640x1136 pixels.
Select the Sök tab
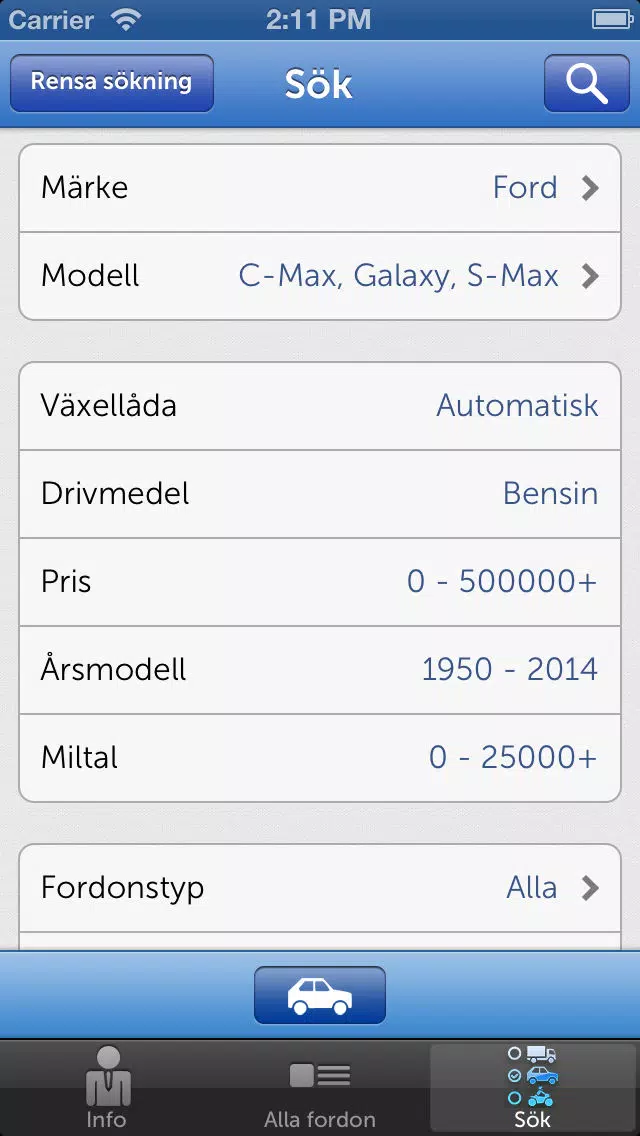[x=533, y=1088]
